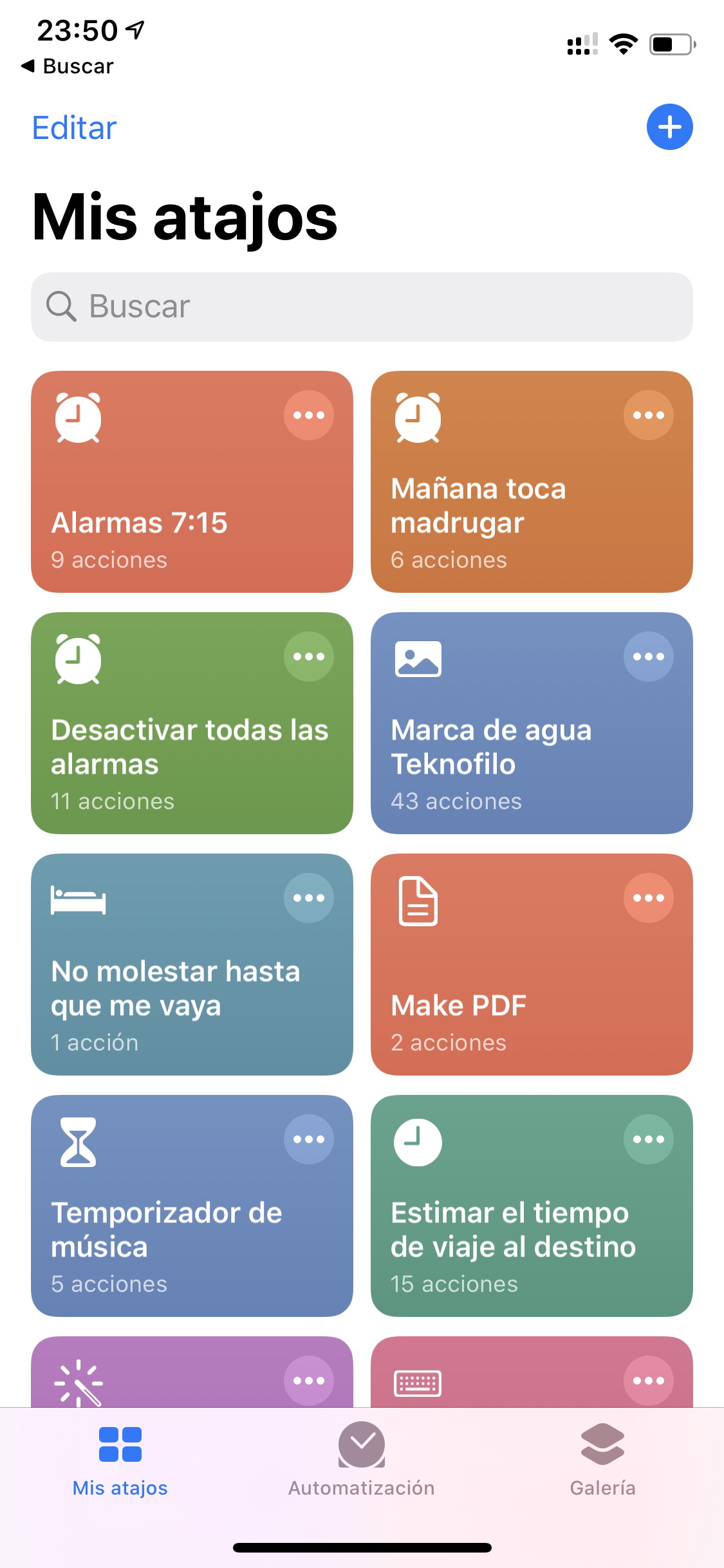Run Desactivar todas las alarmas shortcut

point(192,723)
